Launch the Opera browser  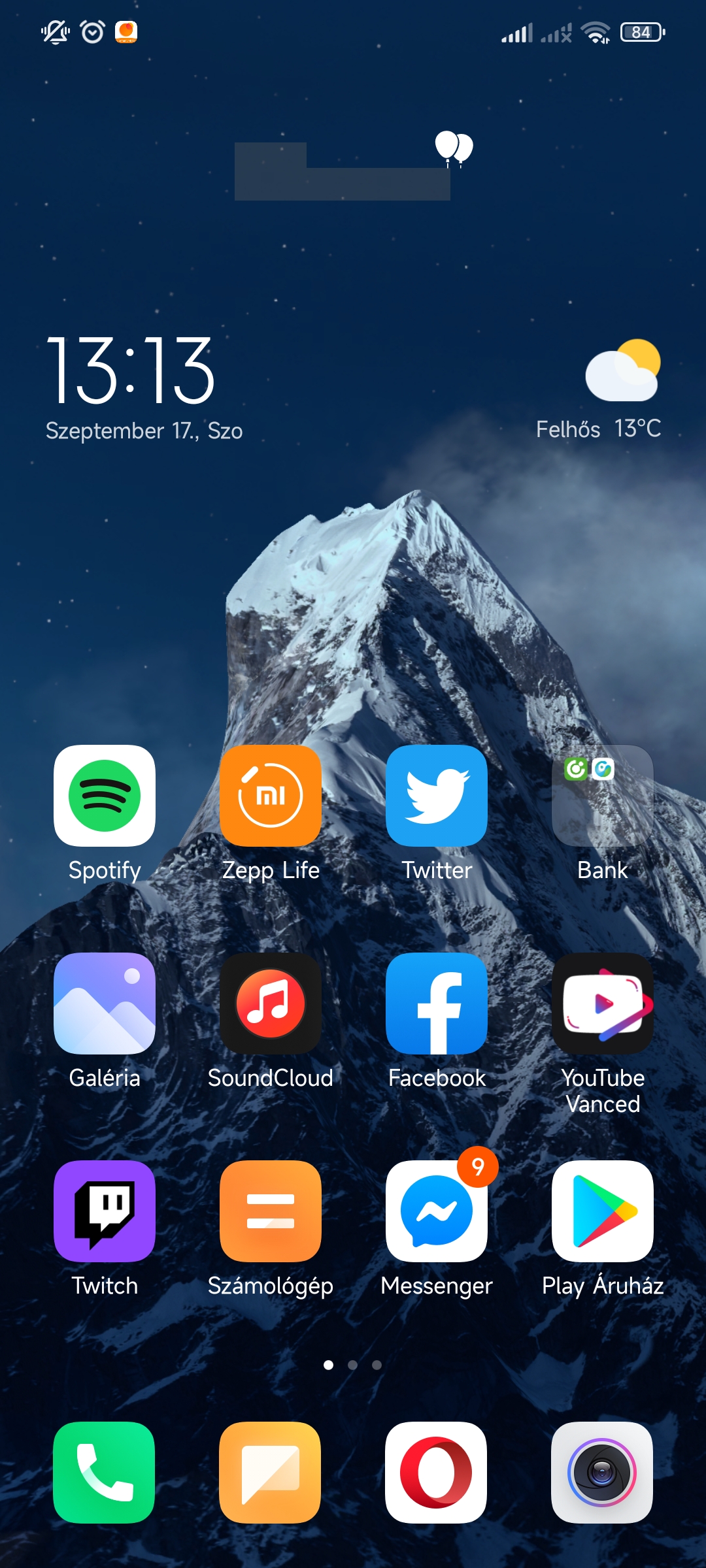437,1473
